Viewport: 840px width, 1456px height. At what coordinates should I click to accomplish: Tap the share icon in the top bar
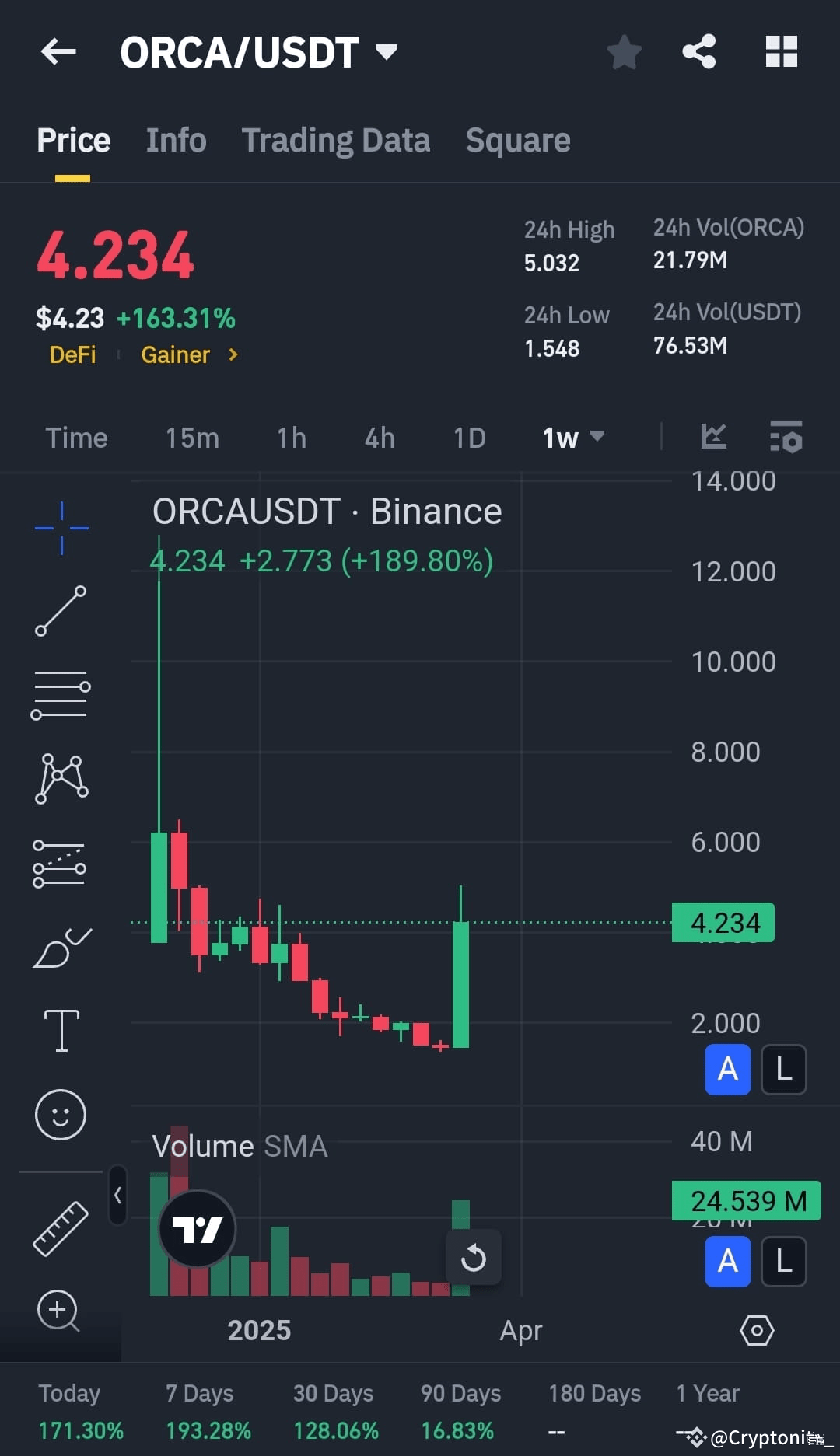[698, 51]
